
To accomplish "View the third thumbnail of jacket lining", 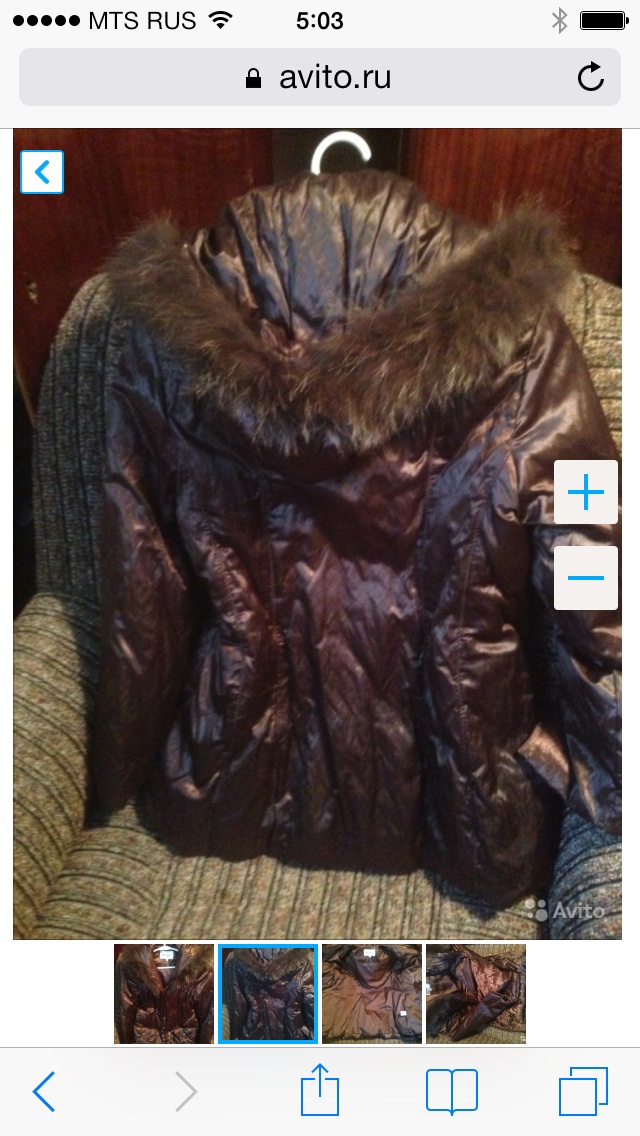I will pos(372,994).
